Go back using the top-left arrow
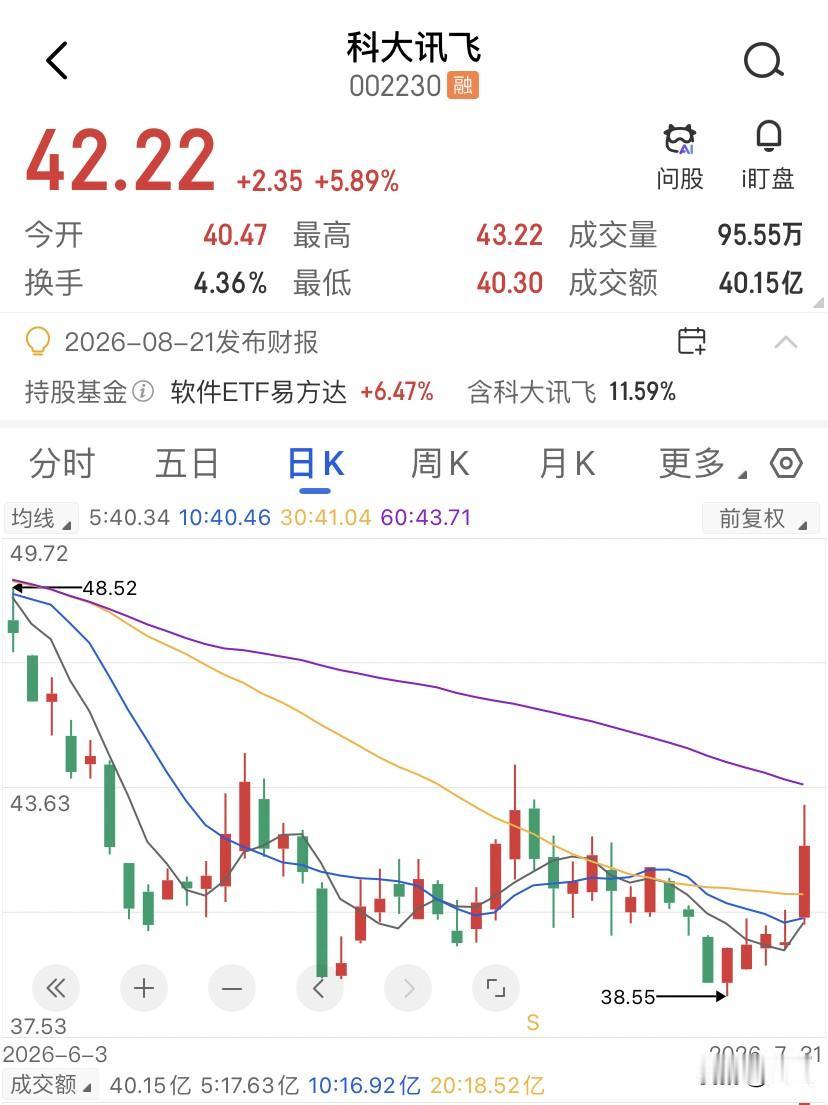This screenshot has height=1105, width=828. (57, 60)
